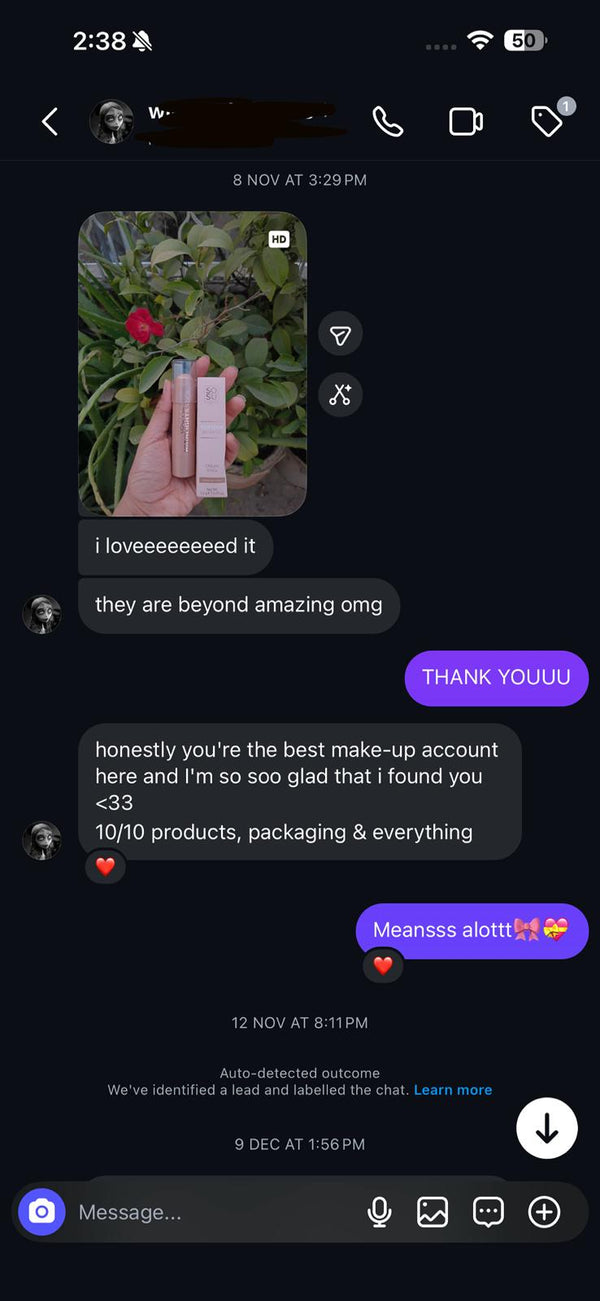The image size is (600, 1301).
Task: Jump to the latest messages
Action: [547, 1128]
